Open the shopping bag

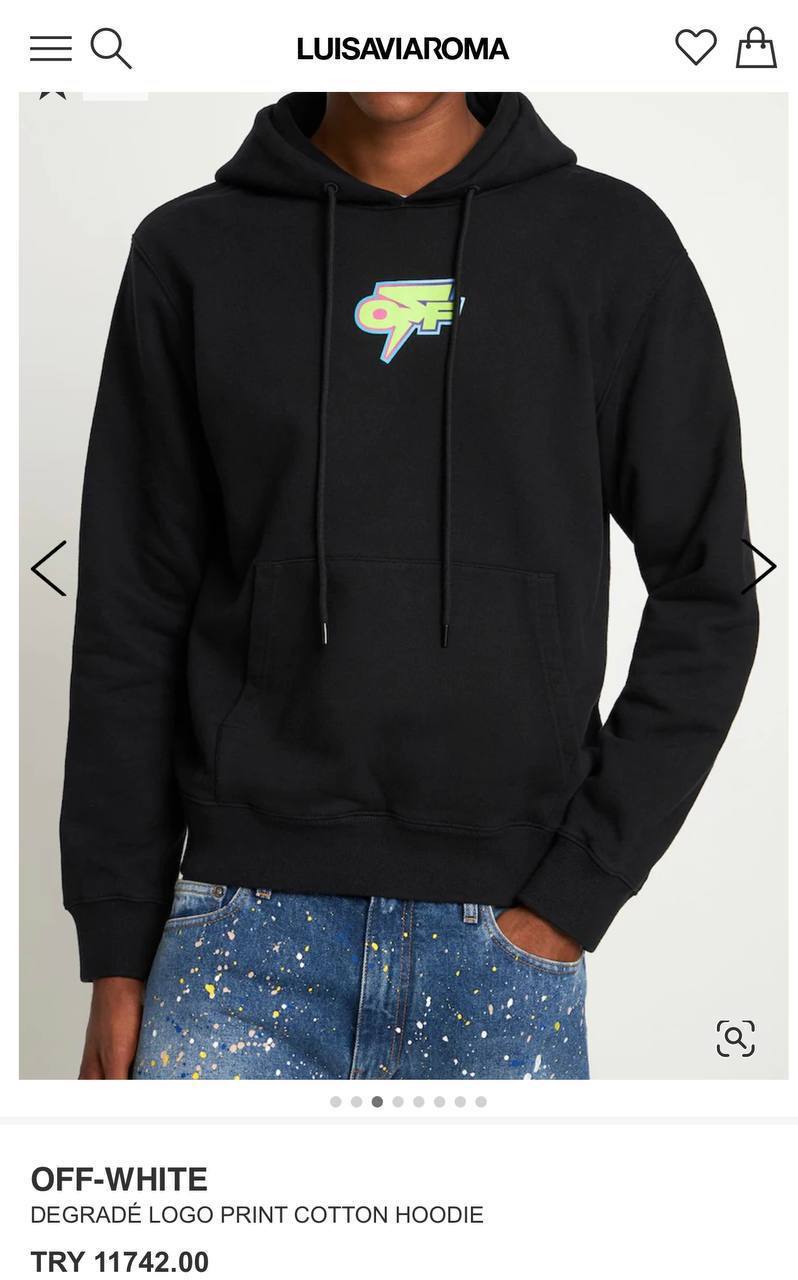[756, 47]
